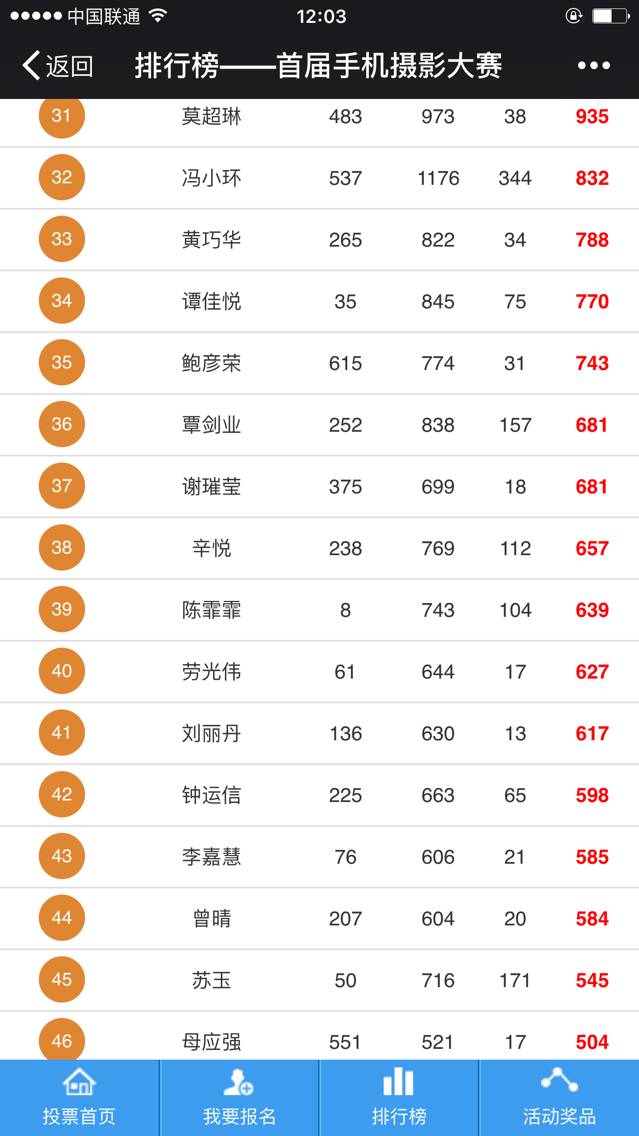Image resolution: width=639 pixels, height=1136 pixels.
Task: Select the 排行榜 tab
Action: tap(399, 1098)
